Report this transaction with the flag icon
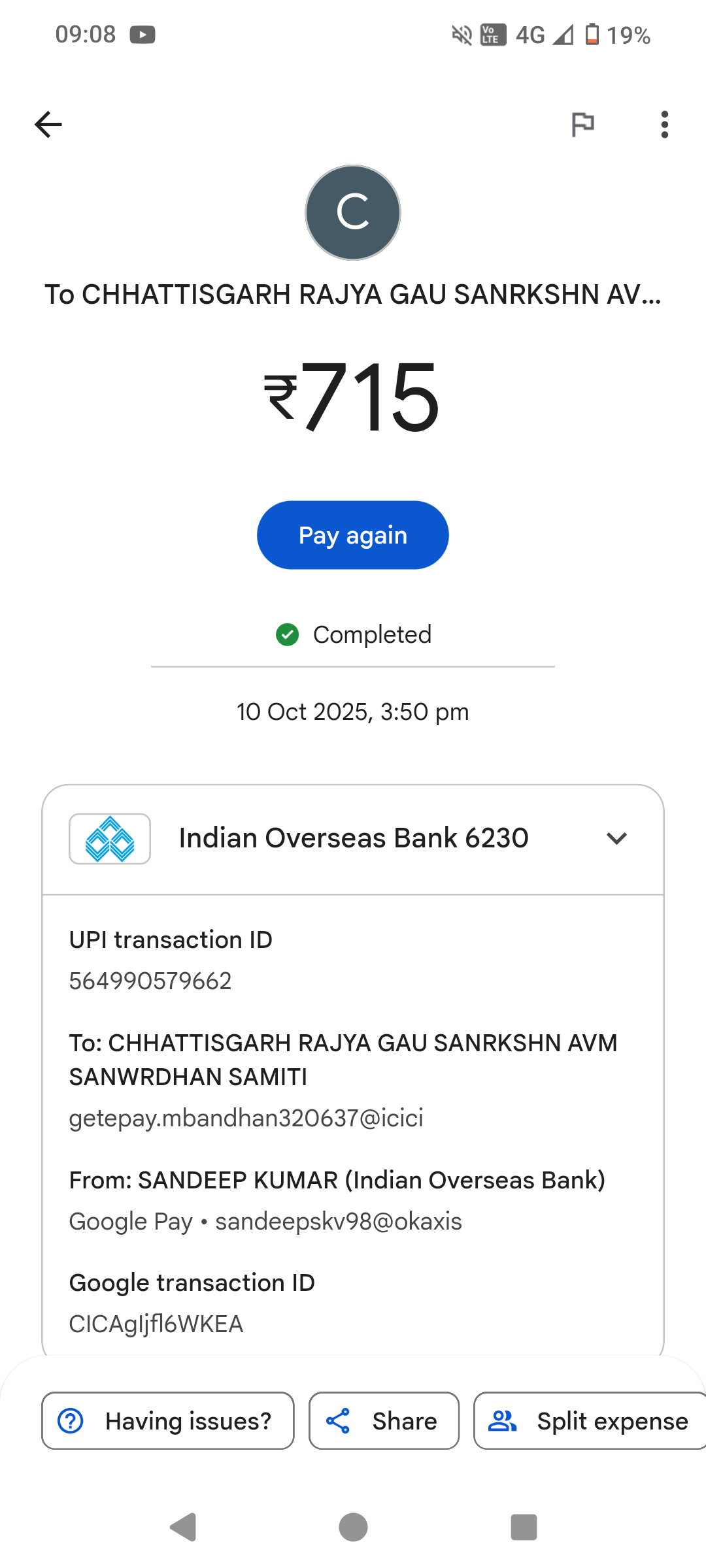Viewport: 706px width, 1568px height. coord(582,124)
